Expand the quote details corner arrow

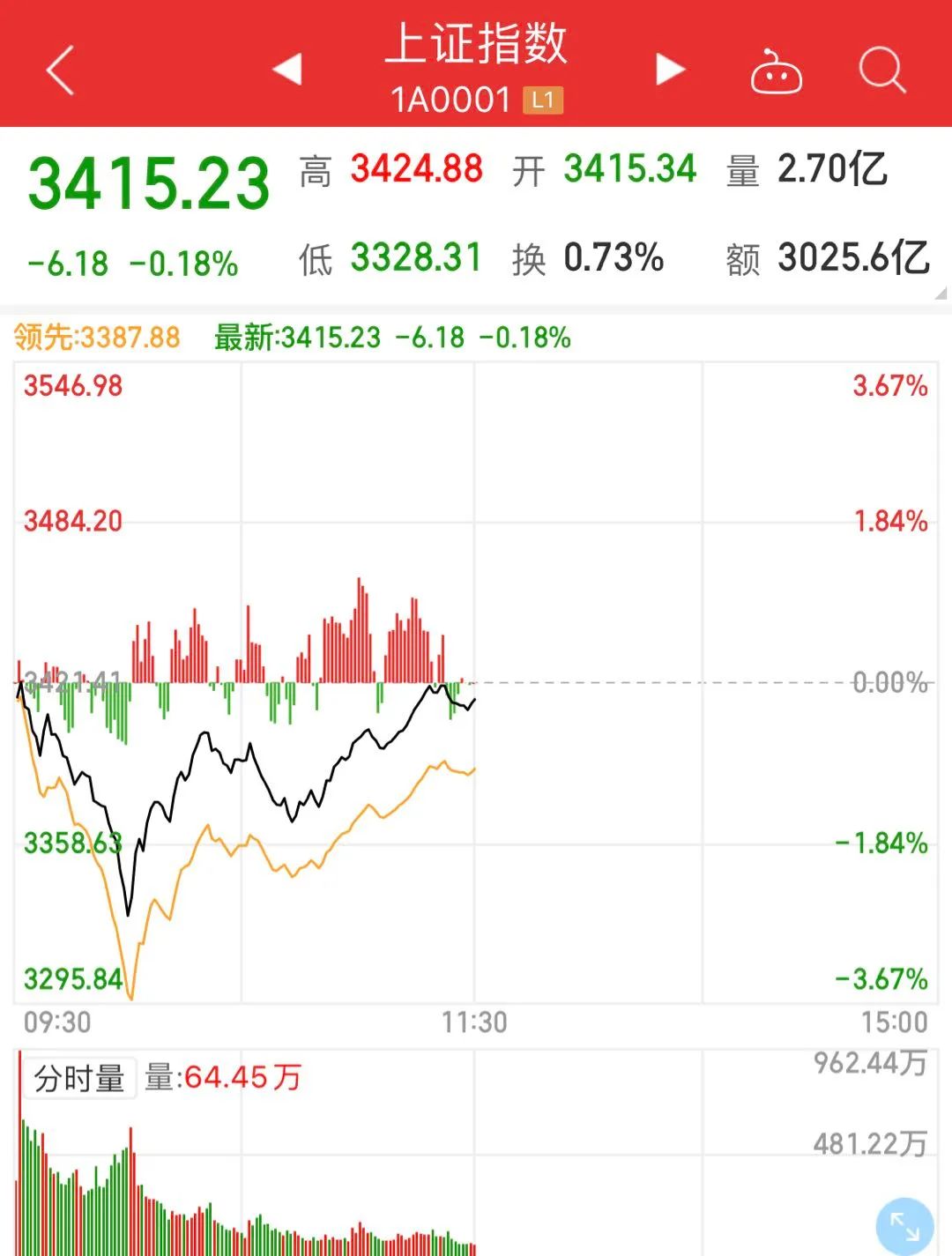[941, 294]
